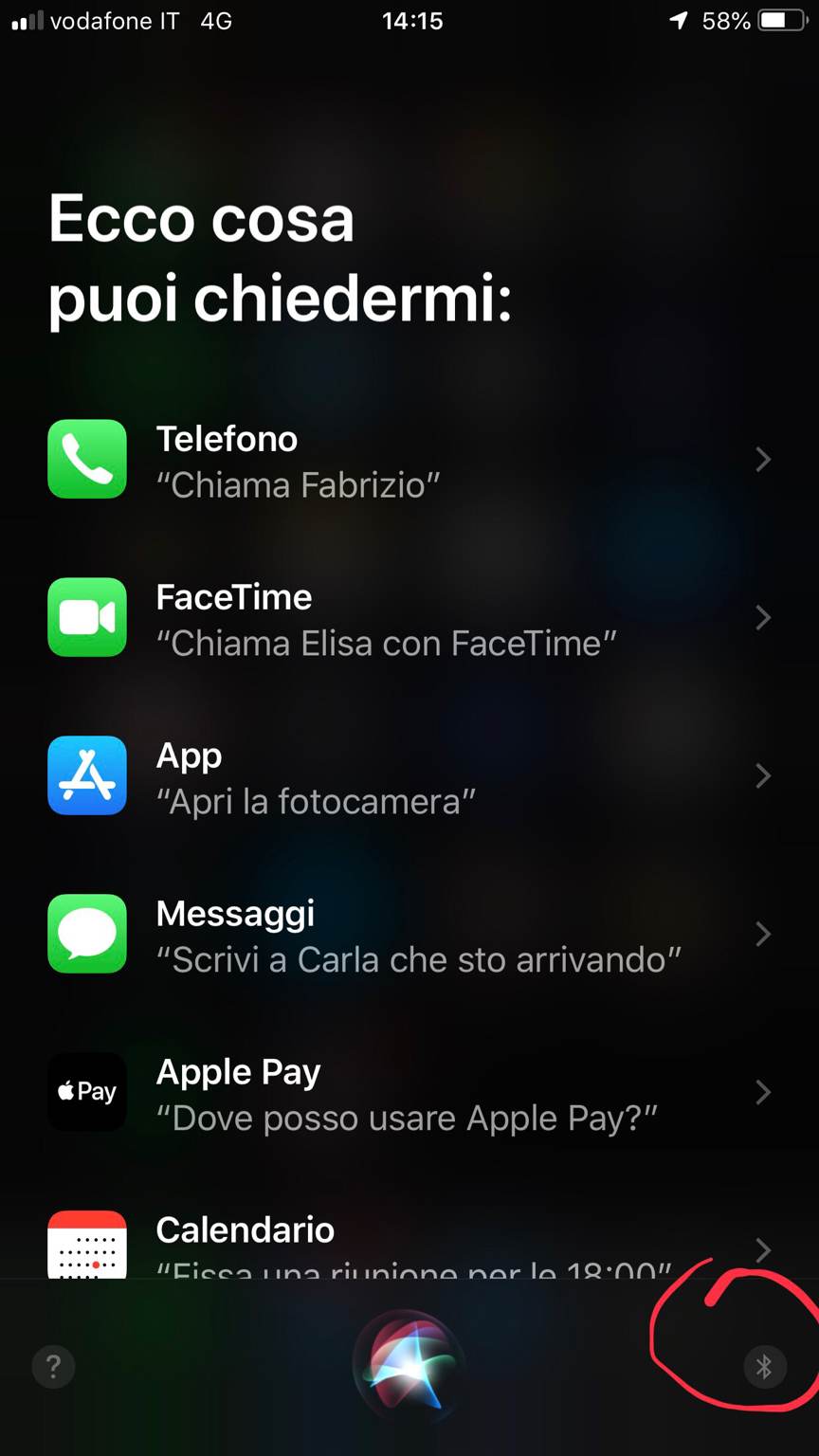Tap the Siri orb to speak

(x=409, y=1366)
